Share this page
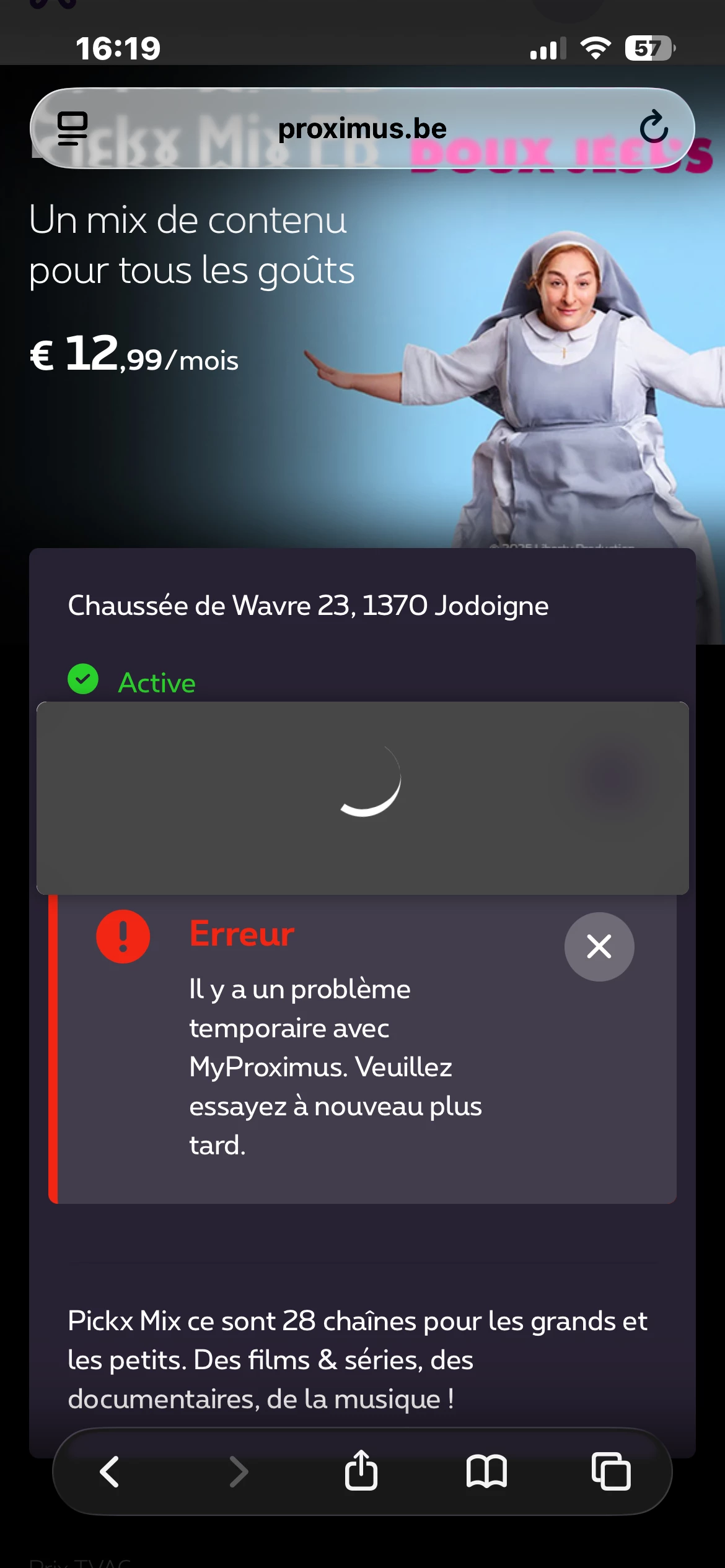The image size is (725, 1568). (361, 1471)
